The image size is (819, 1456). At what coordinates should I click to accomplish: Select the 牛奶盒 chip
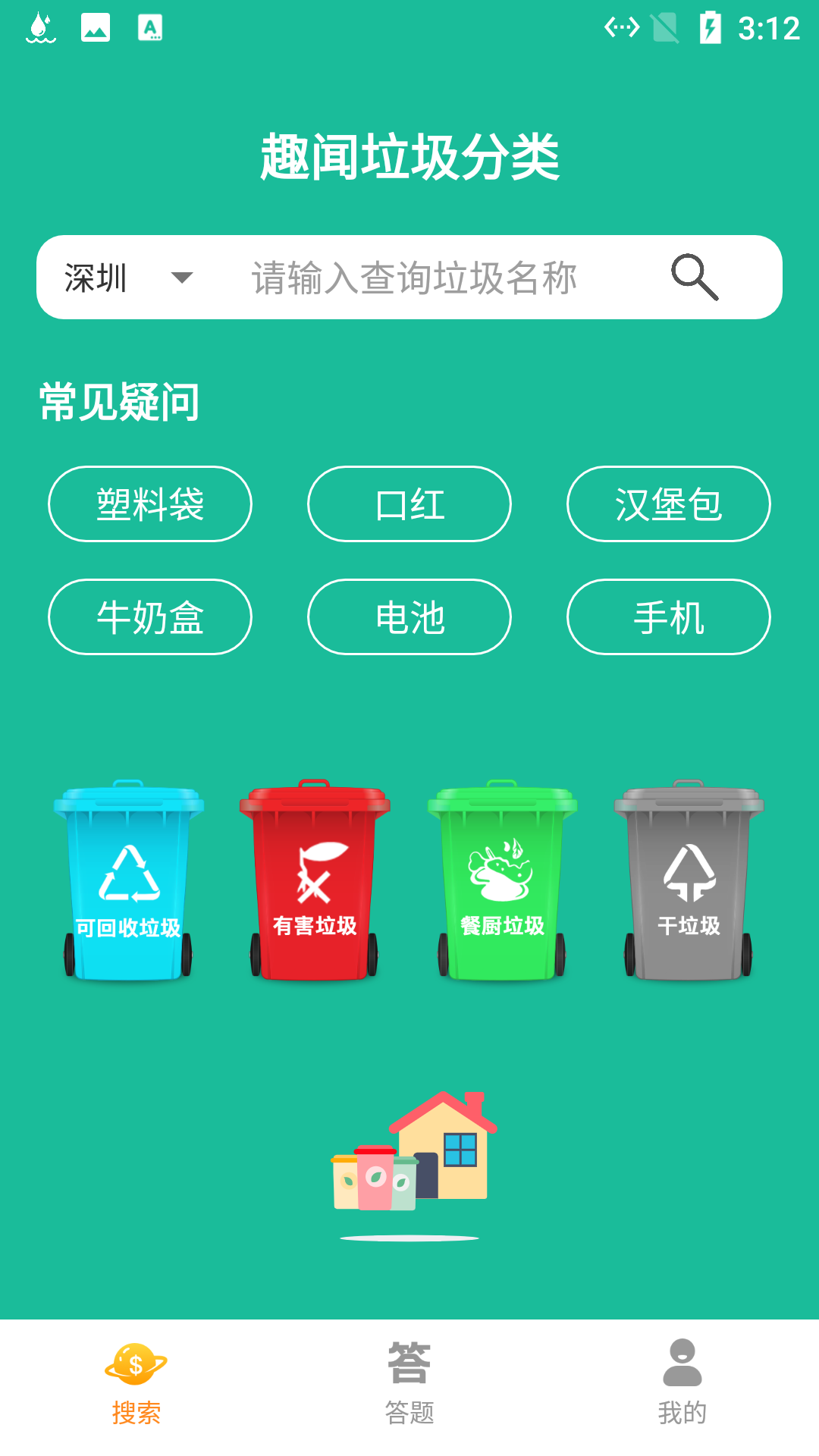pos(150,617)
